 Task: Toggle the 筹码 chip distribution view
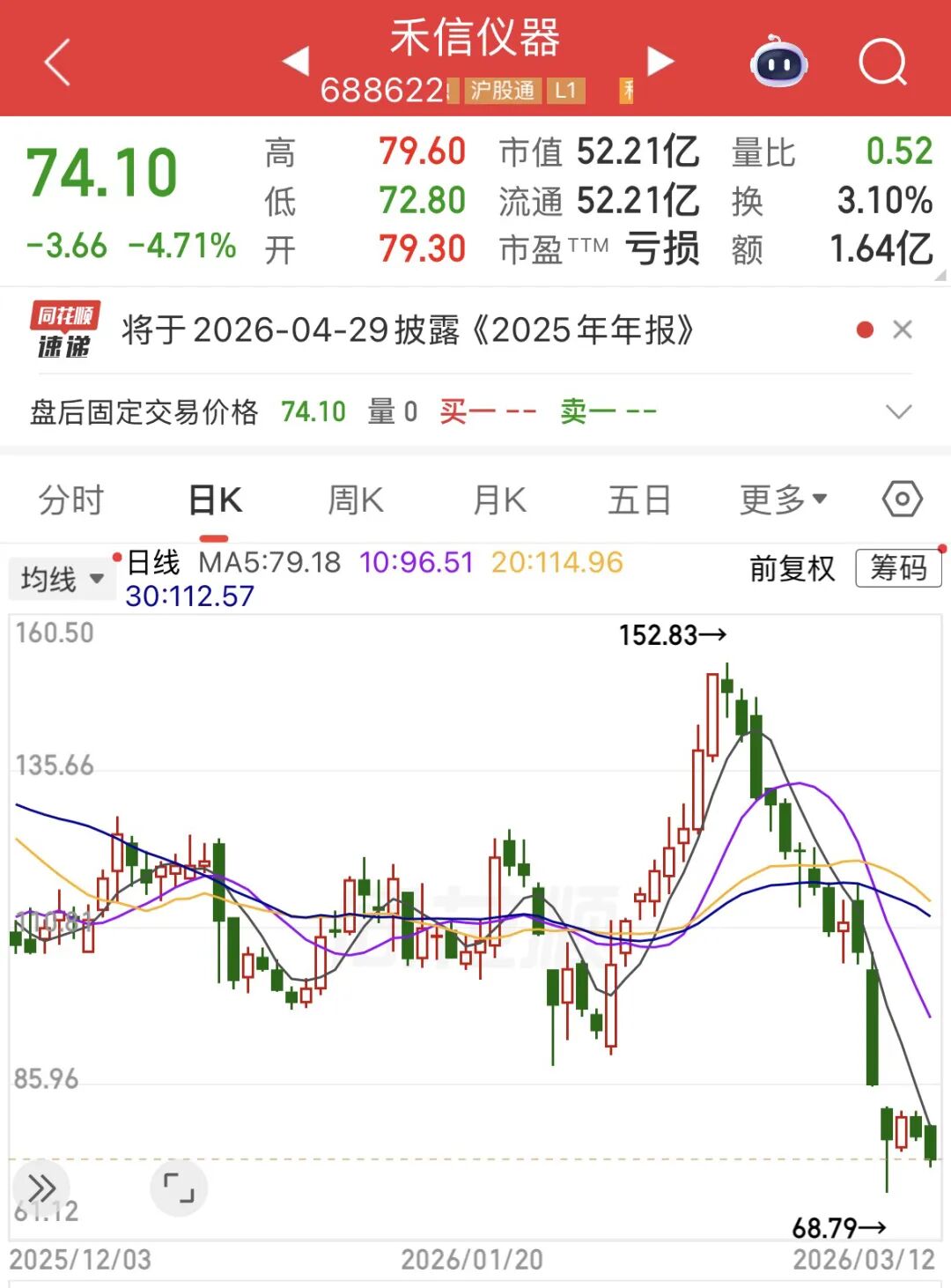coord(897,570)
